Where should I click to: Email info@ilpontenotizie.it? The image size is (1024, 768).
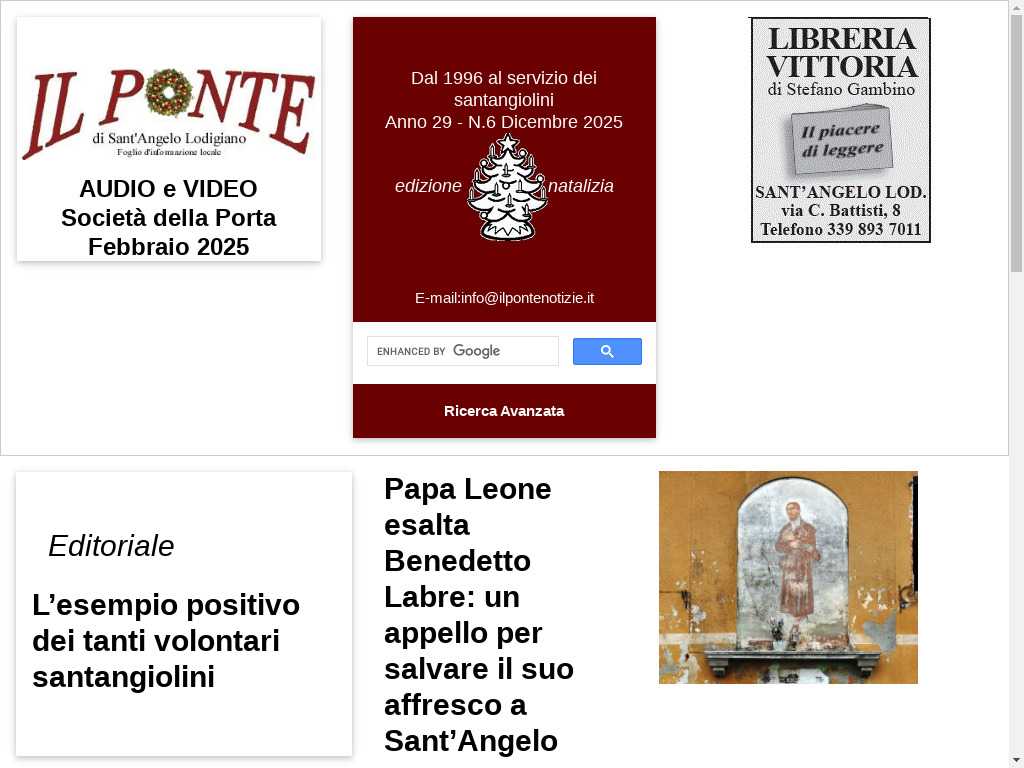click(527, 298)
